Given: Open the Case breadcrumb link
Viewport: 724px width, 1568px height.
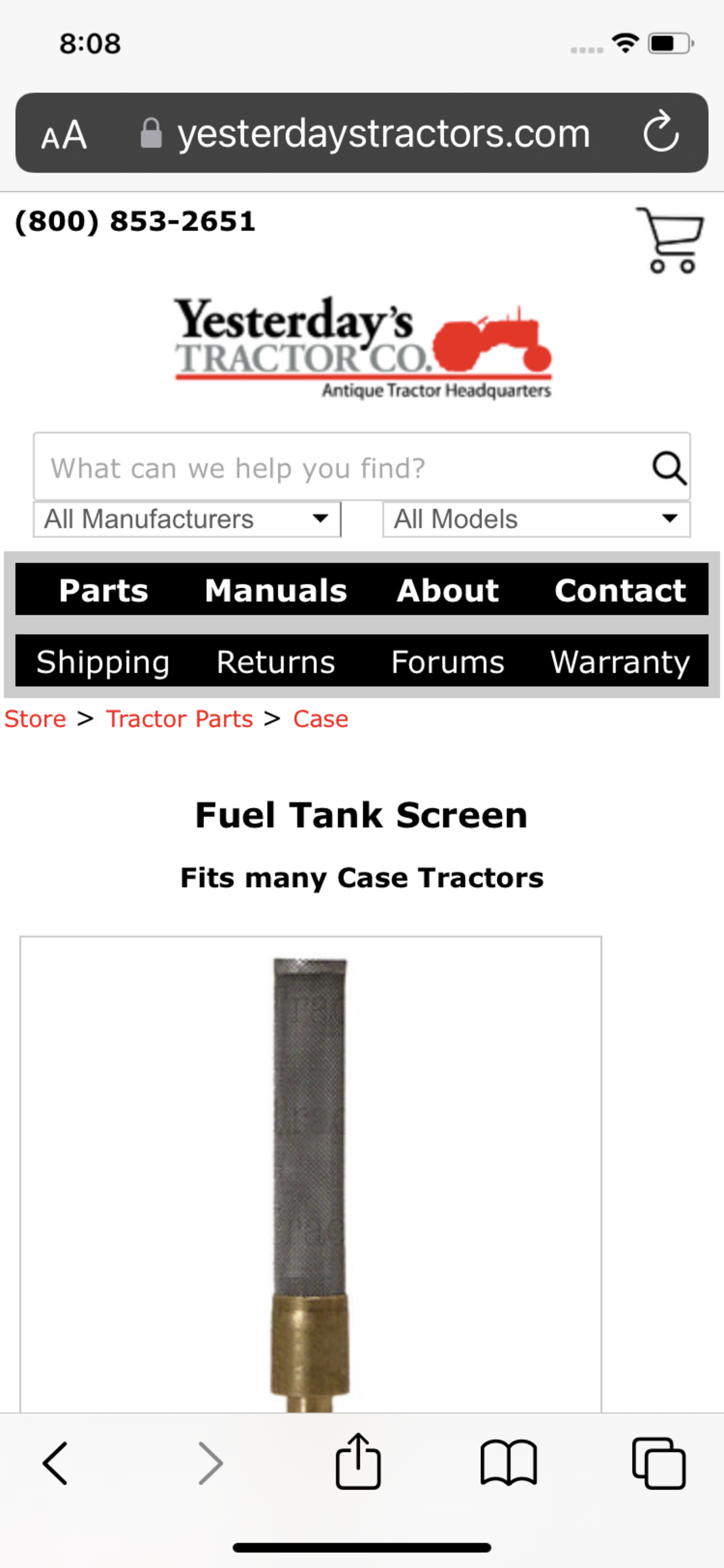Looking at the screenshot, I should (320, 719).
